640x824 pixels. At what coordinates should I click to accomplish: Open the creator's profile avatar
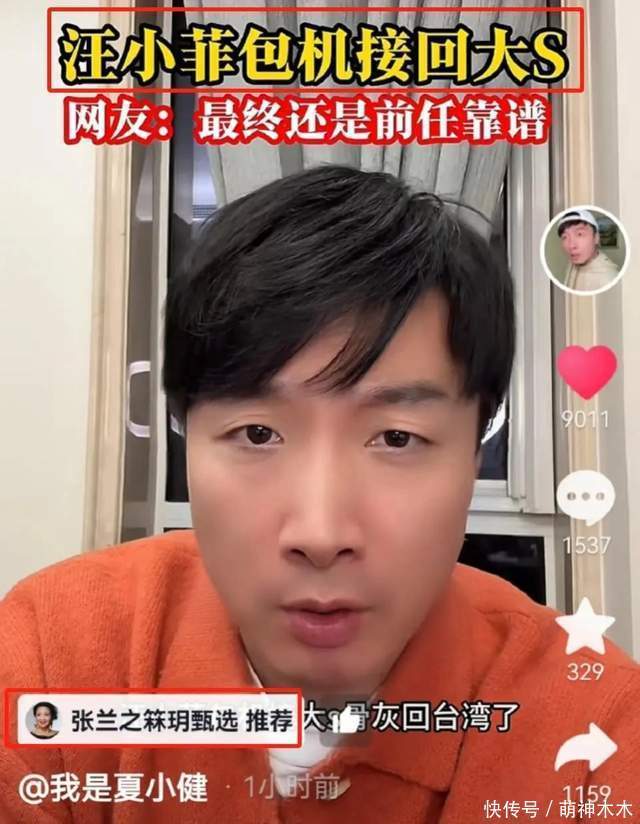coord(583,251)
